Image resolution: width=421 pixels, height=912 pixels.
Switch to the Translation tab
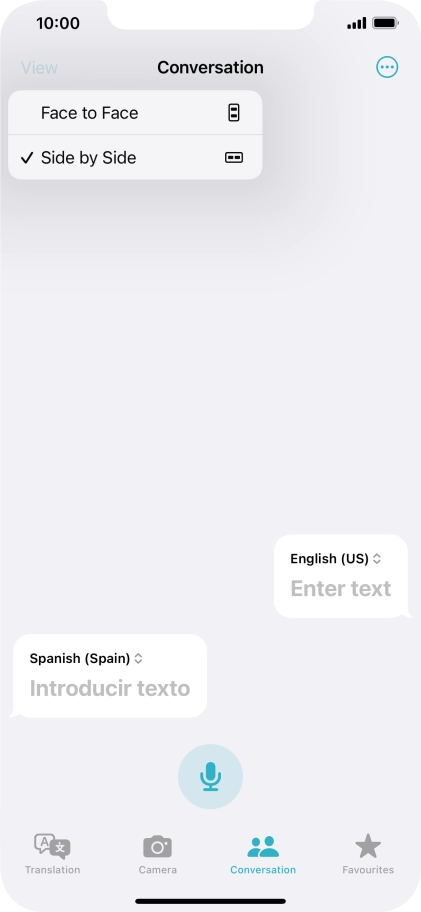pyautogui.click(x=52, y=854)
